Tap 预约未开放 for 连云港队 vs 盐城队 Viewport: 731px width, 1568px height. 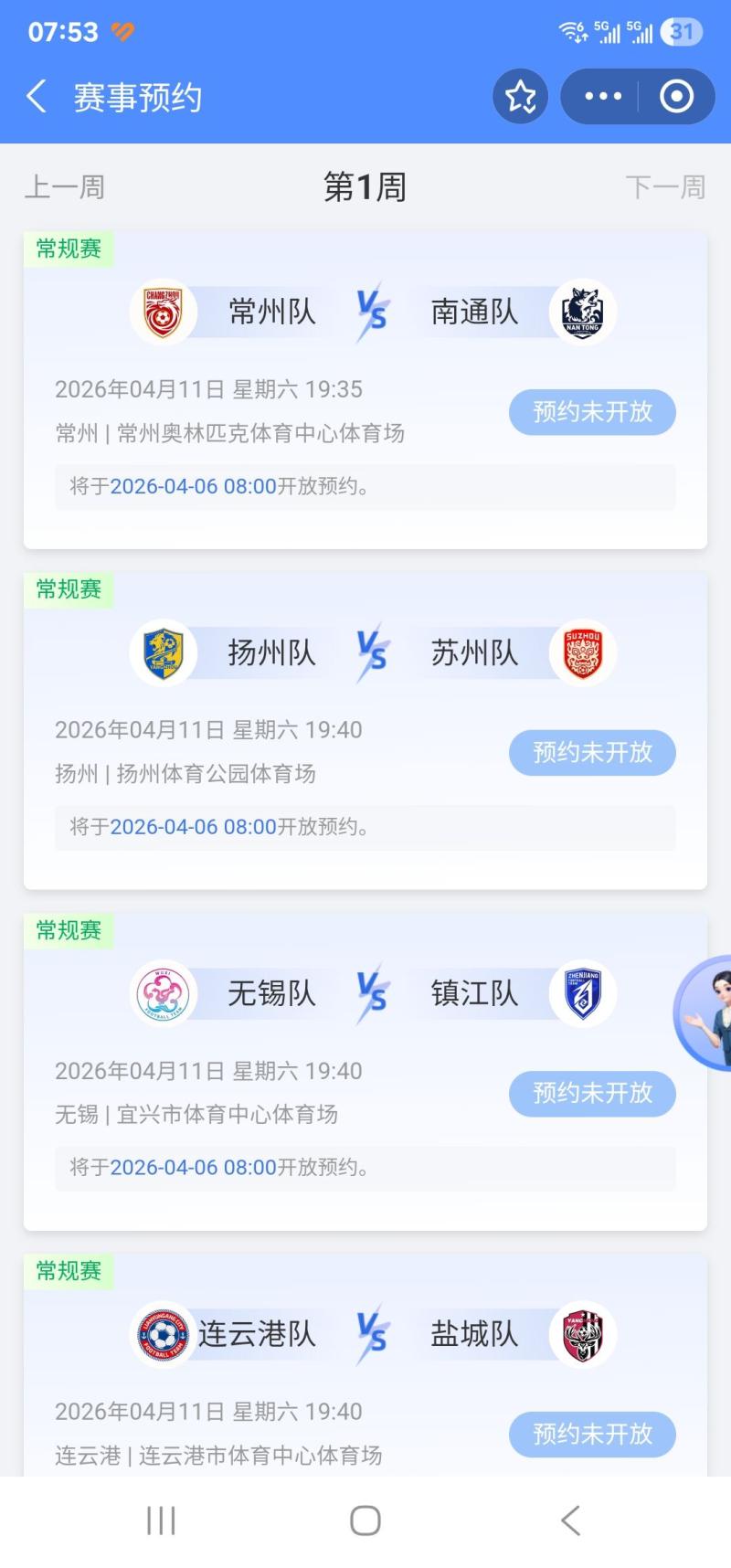[592, 1434]
